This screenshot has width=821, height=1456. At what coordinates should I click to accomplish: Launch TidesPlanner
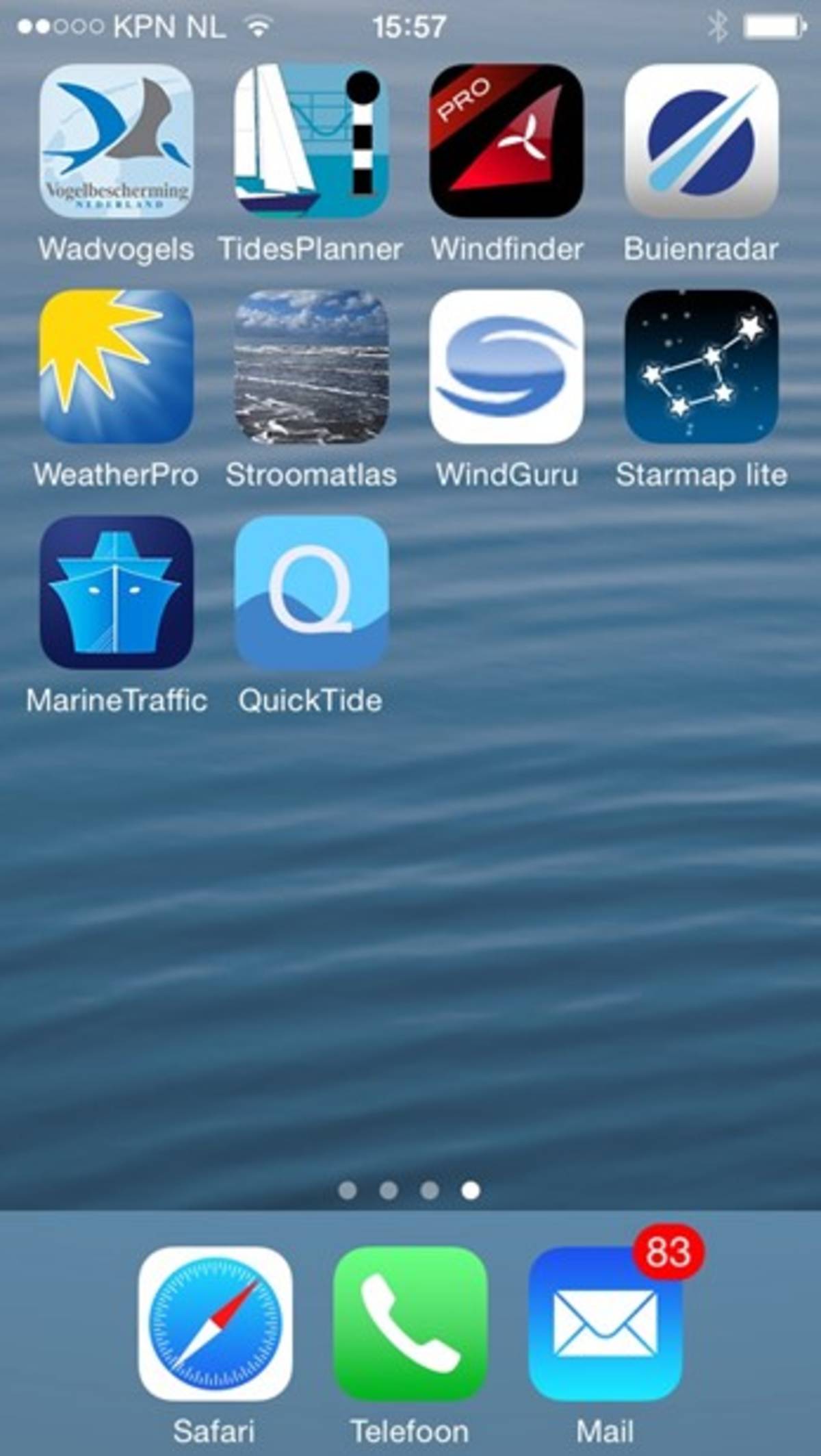(311, 142)
